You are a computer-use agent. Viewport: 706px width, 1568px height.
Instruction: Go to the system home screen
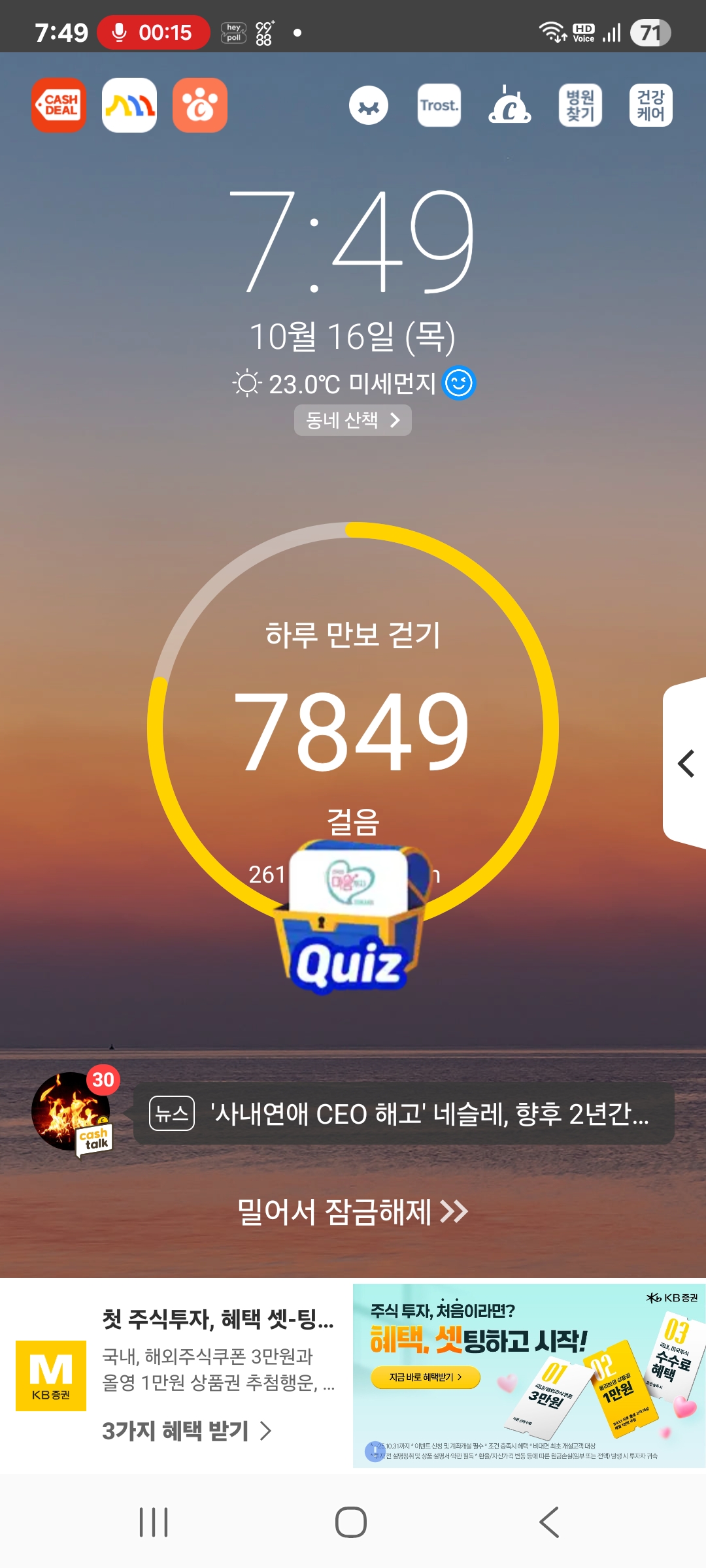click(x=351, y=1522)
